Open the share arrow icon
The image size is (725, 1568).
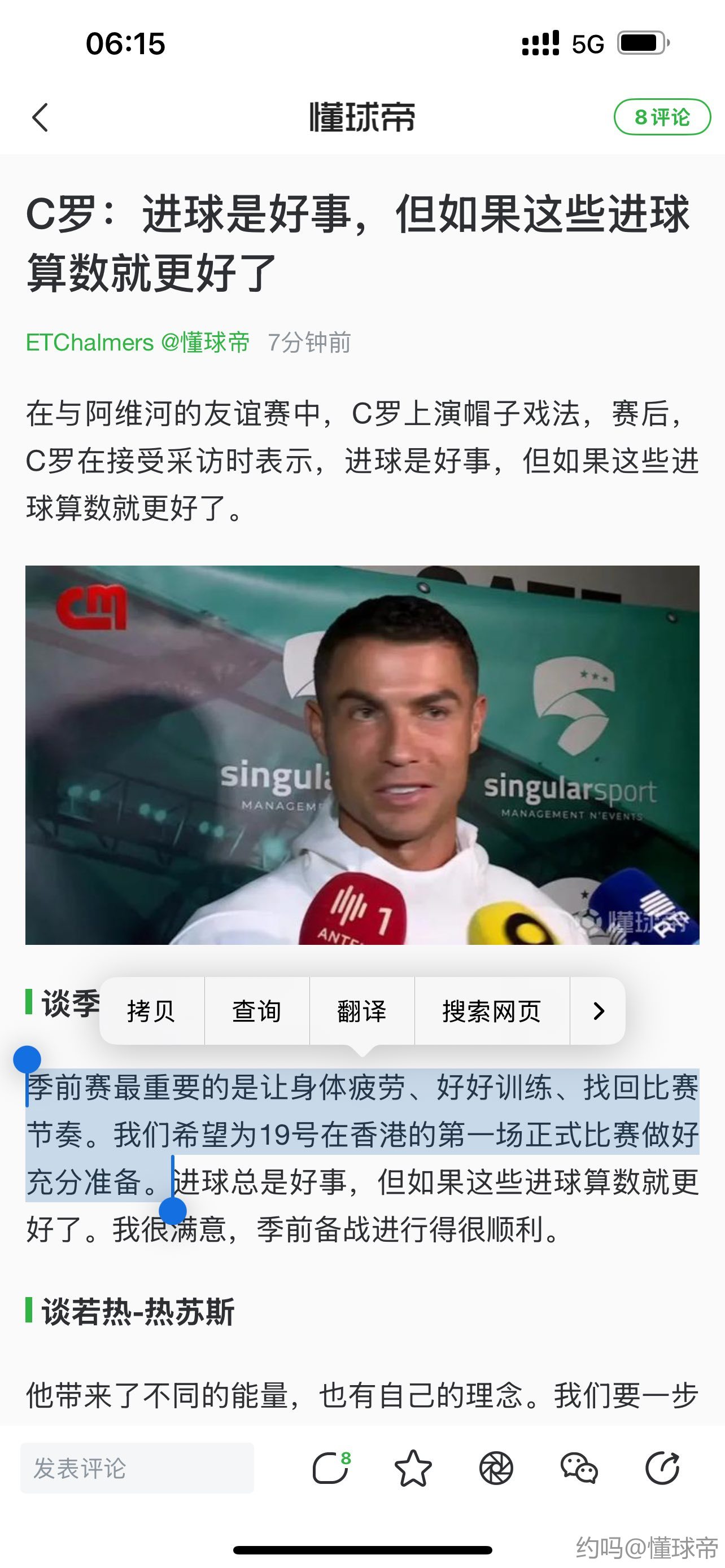click(662, 1468)
